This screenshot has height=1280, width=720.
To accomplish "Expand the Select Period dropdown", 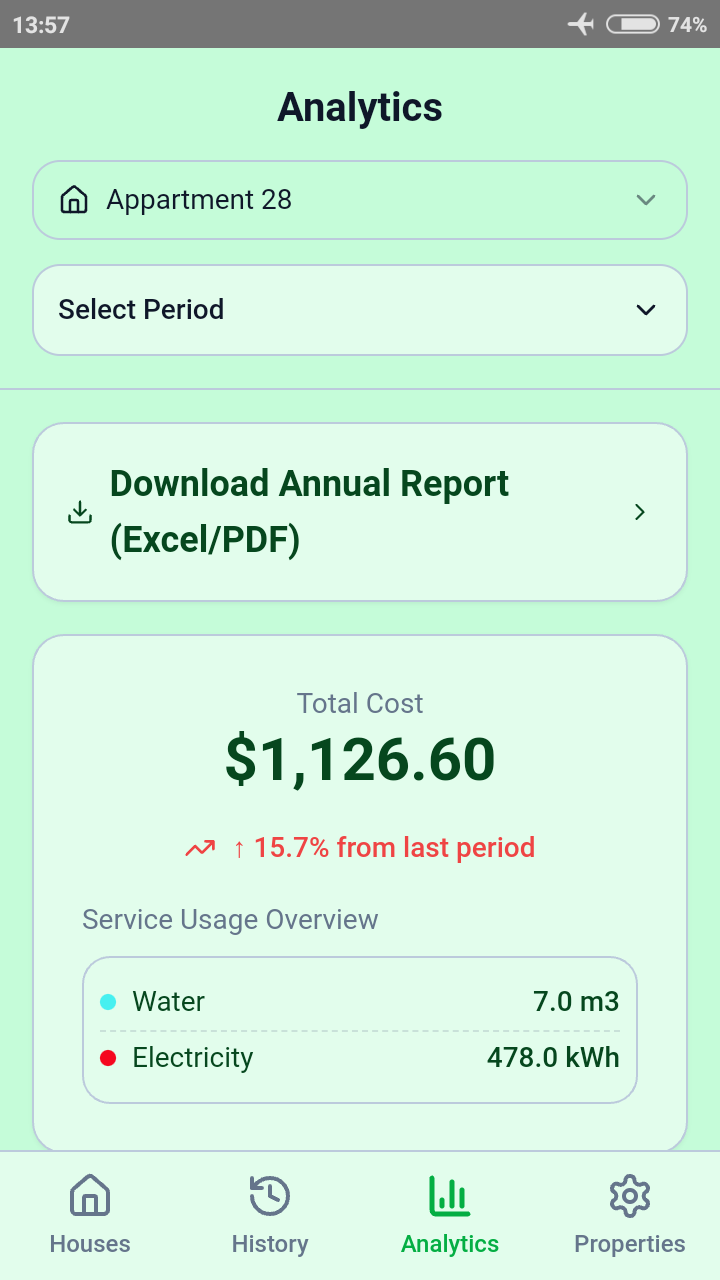I will 360,310.
